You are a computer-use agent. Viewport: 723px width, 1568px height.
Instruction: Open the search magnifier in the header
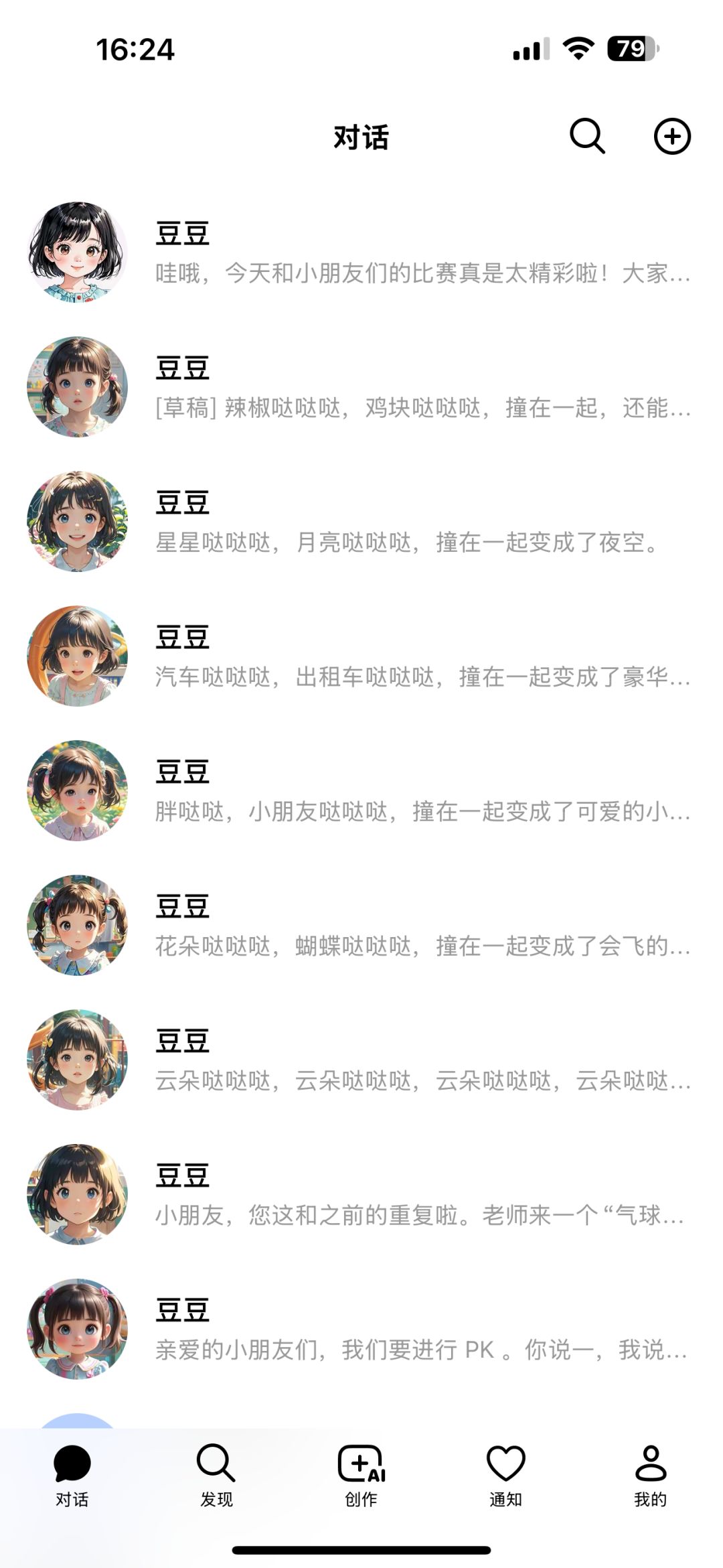click(587, 137)
